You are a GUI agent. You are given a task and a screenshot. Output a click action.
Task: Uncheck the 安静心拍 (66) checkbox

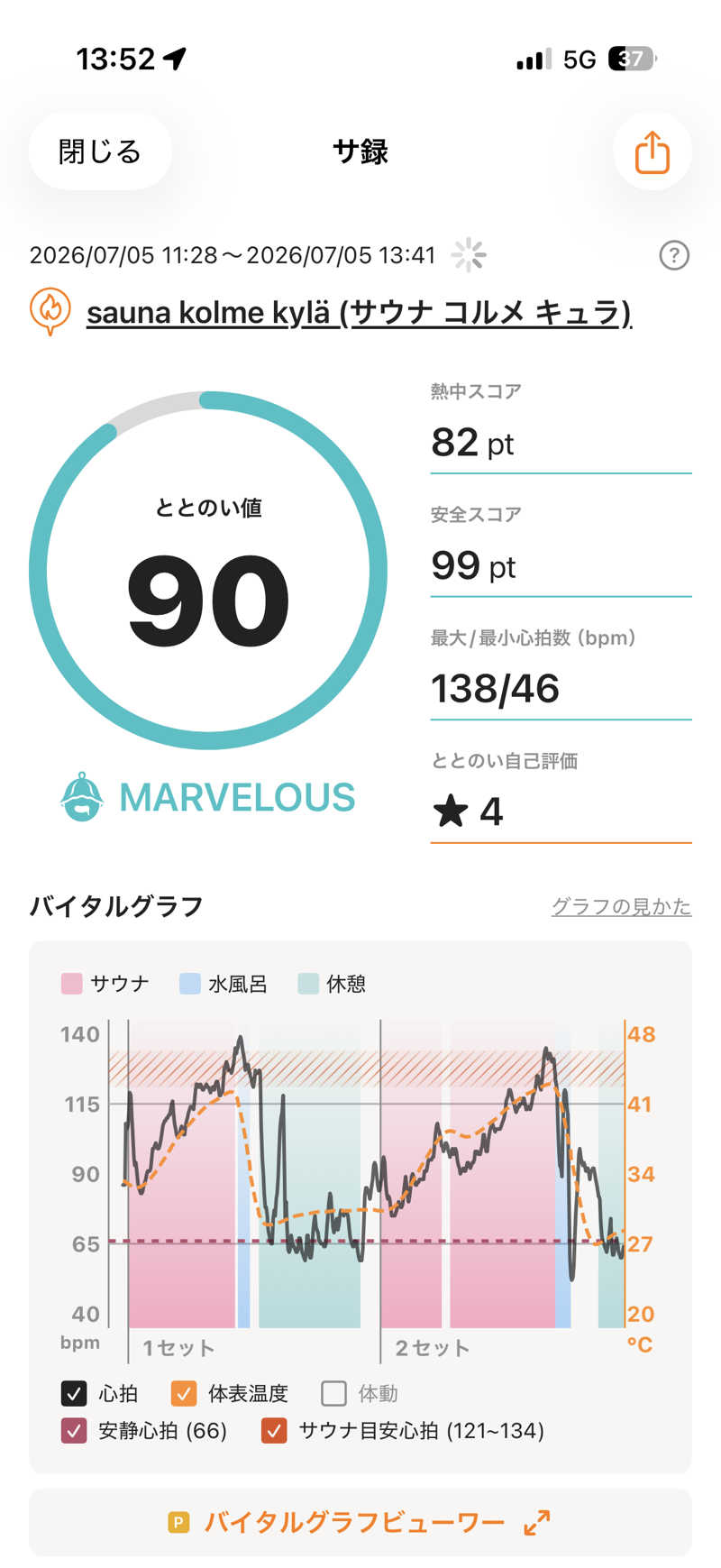[74, 1430]
